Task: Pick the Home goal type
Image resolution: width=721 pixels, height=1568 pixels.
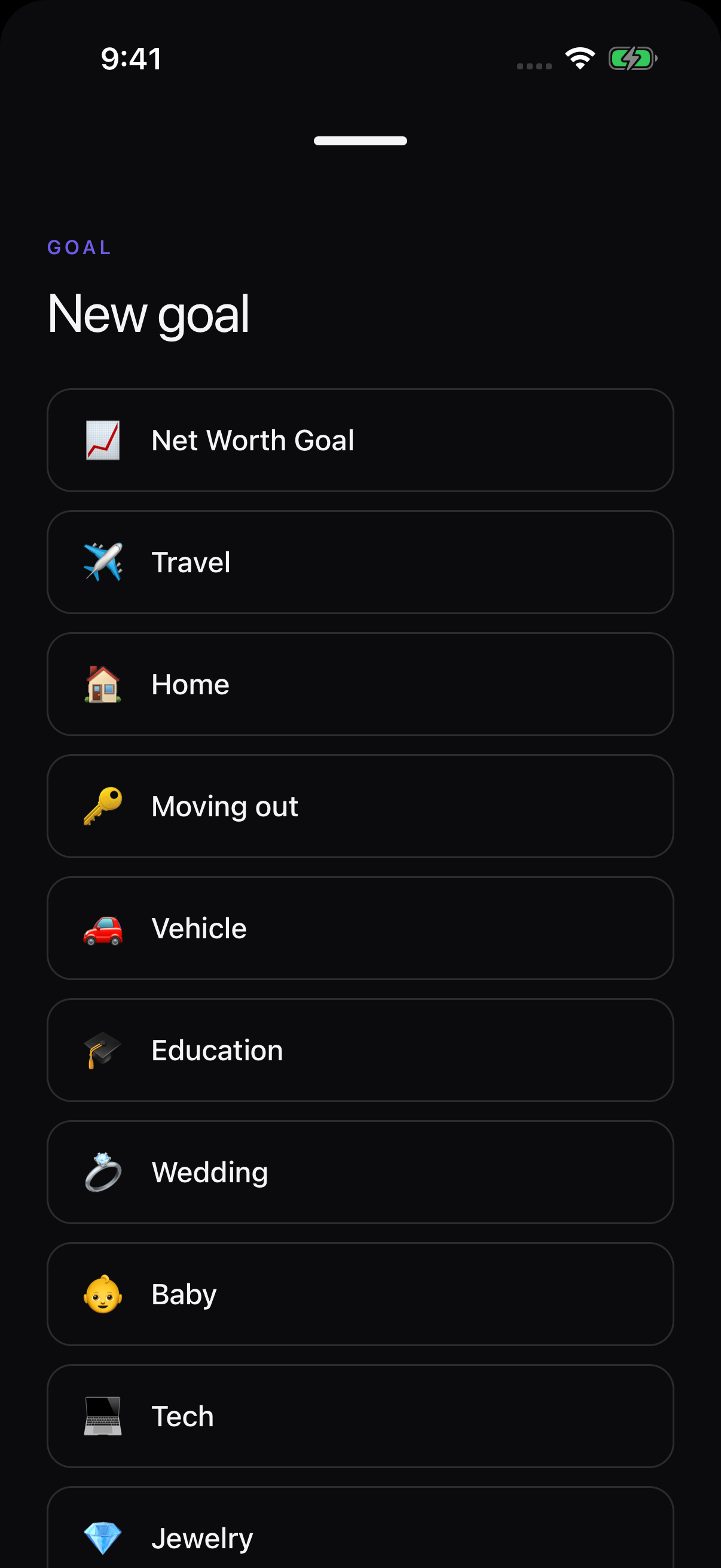Action: coord(360,684)
